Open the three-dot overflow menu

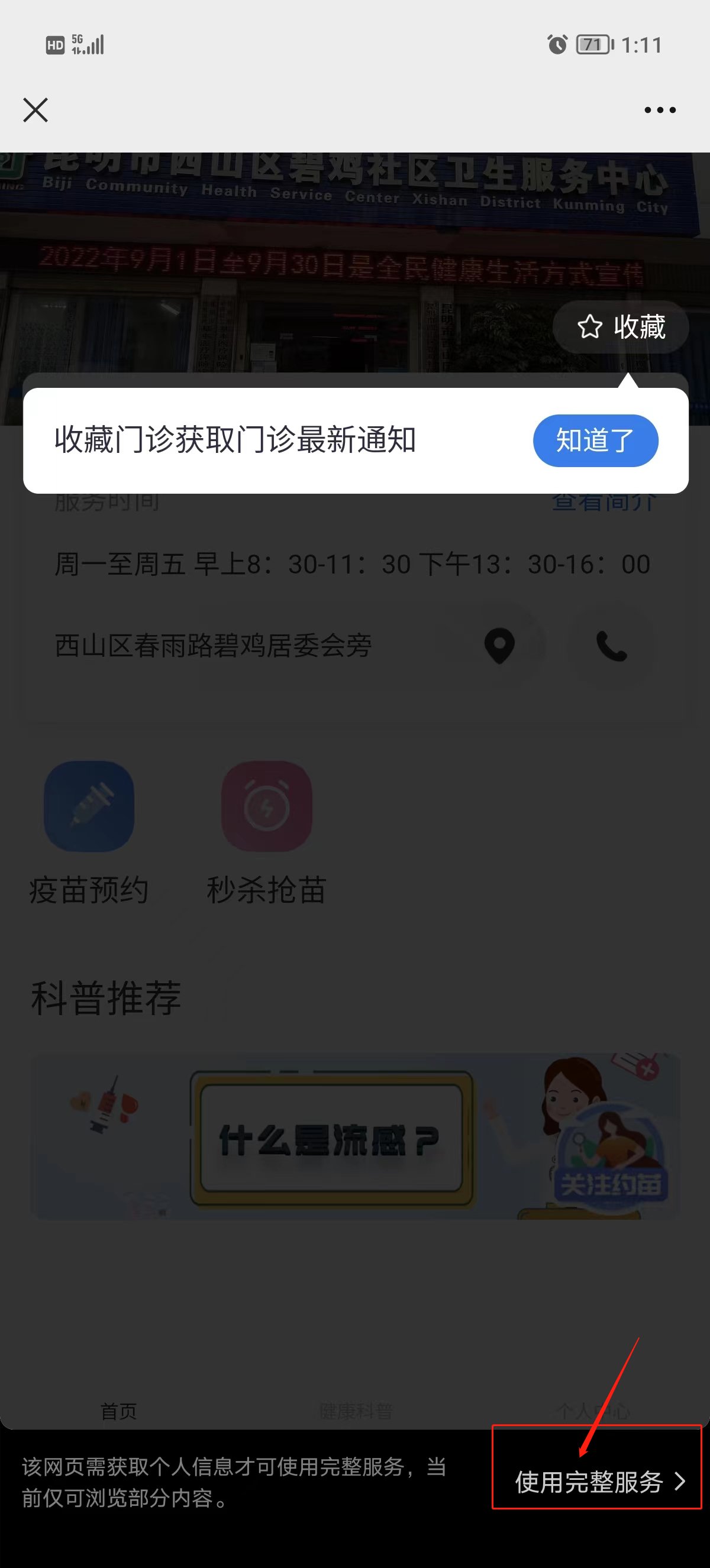(660, 110)
